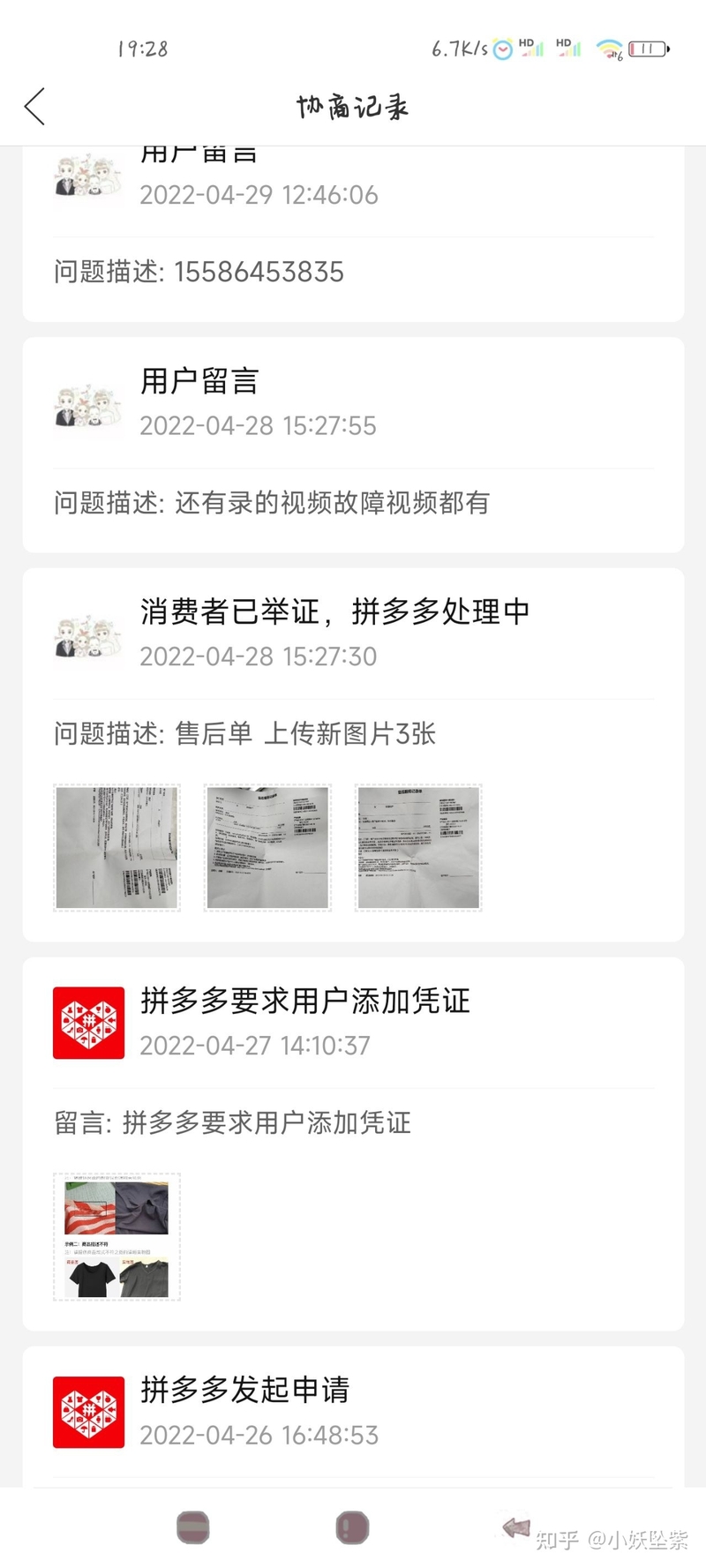Tap the system home button
Image resolution: width=706 pixels, height=1568 pixels.
[352, 1527]
